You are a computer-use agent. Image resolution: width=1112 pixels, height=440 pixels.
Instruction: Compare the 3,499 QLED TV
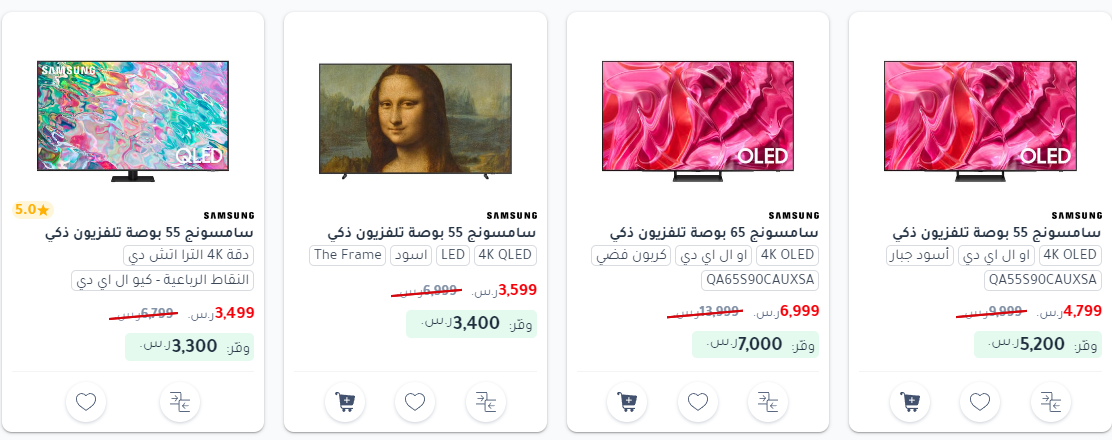point(179,403)
